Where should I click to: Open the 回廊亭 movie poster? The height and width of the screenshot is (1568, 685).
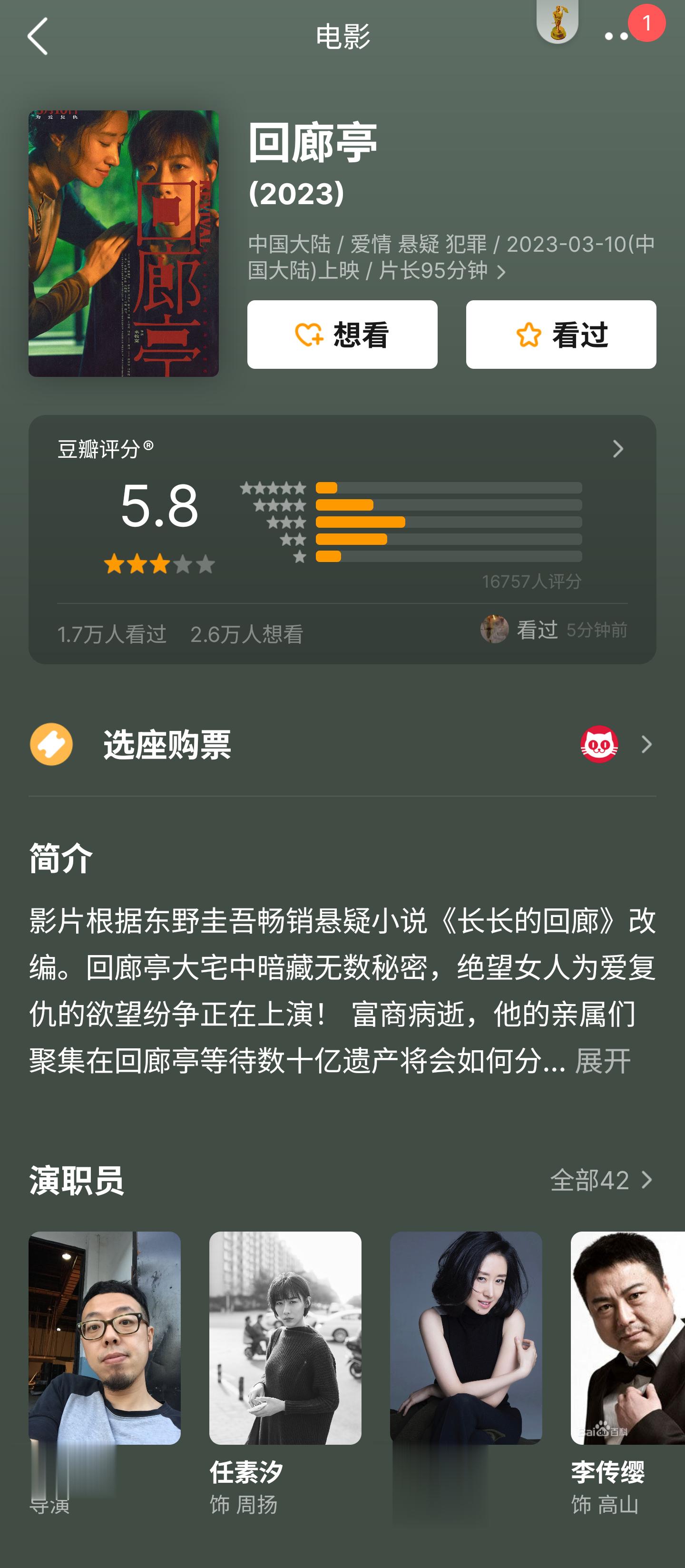(124, 244)
